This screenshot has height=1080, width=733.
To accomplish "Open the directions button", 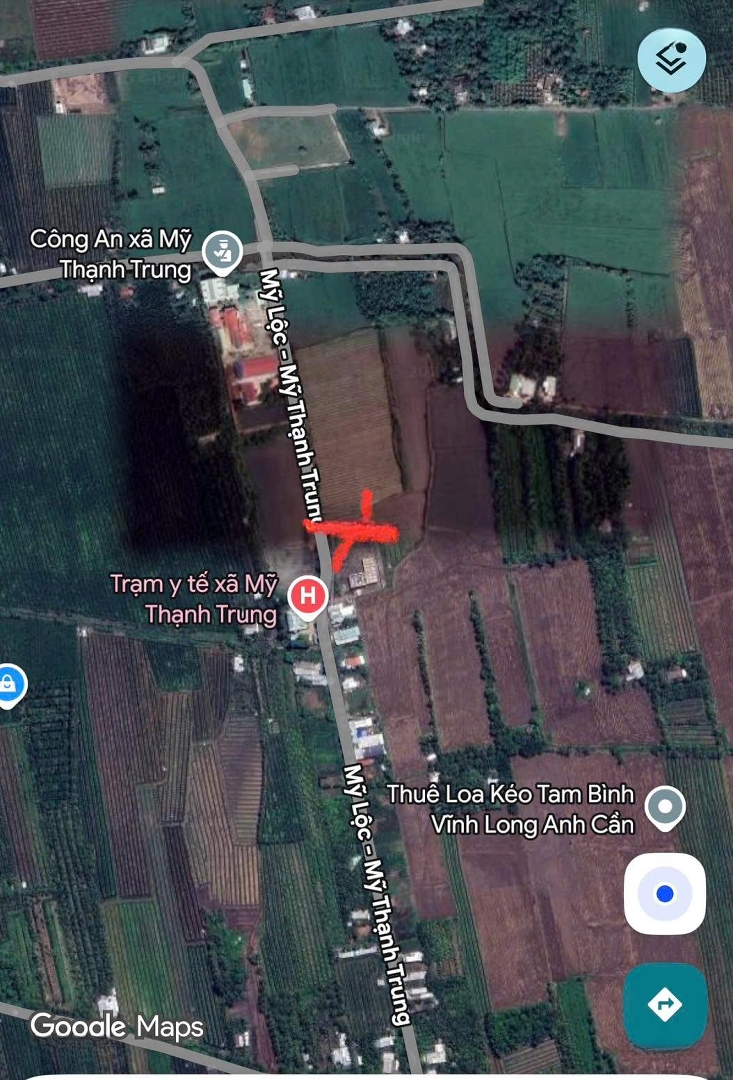I will 665,1004.
